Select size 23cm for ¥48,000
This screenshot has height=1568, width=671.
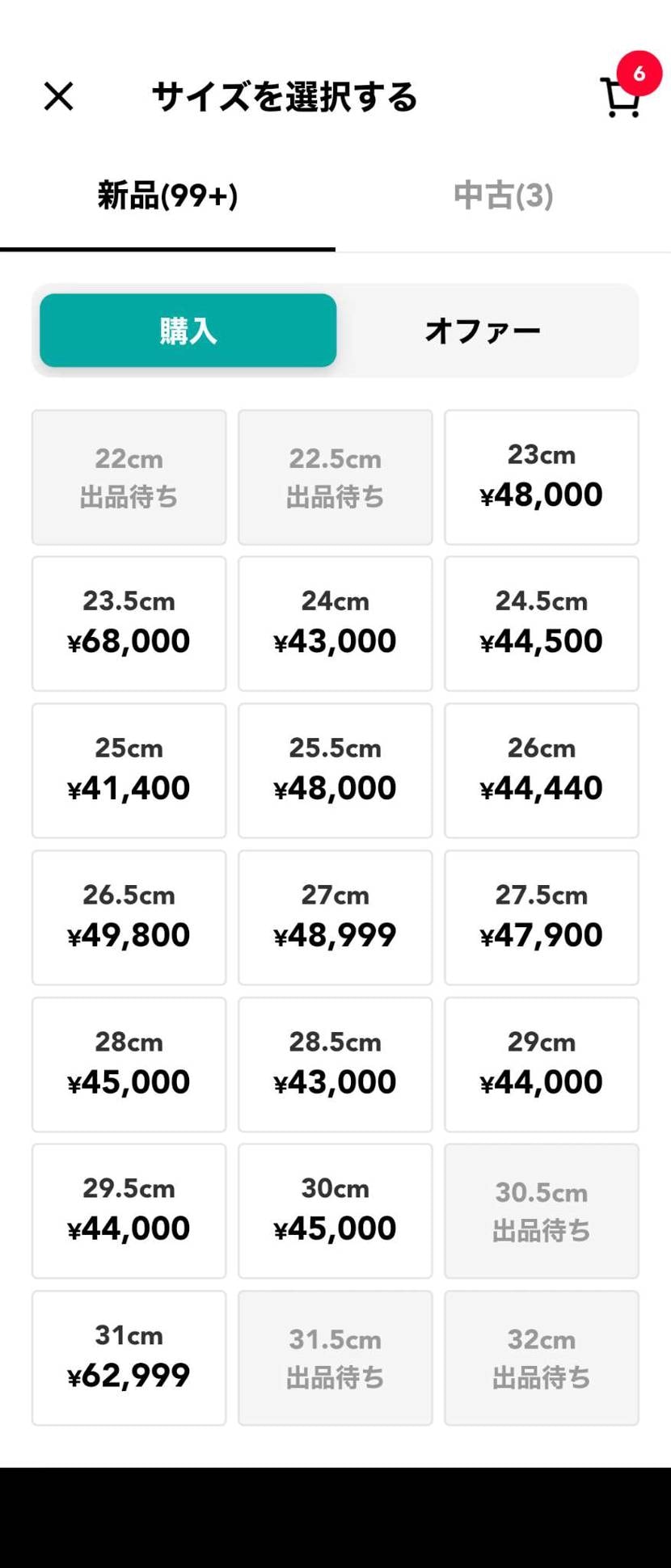point(541,476)
